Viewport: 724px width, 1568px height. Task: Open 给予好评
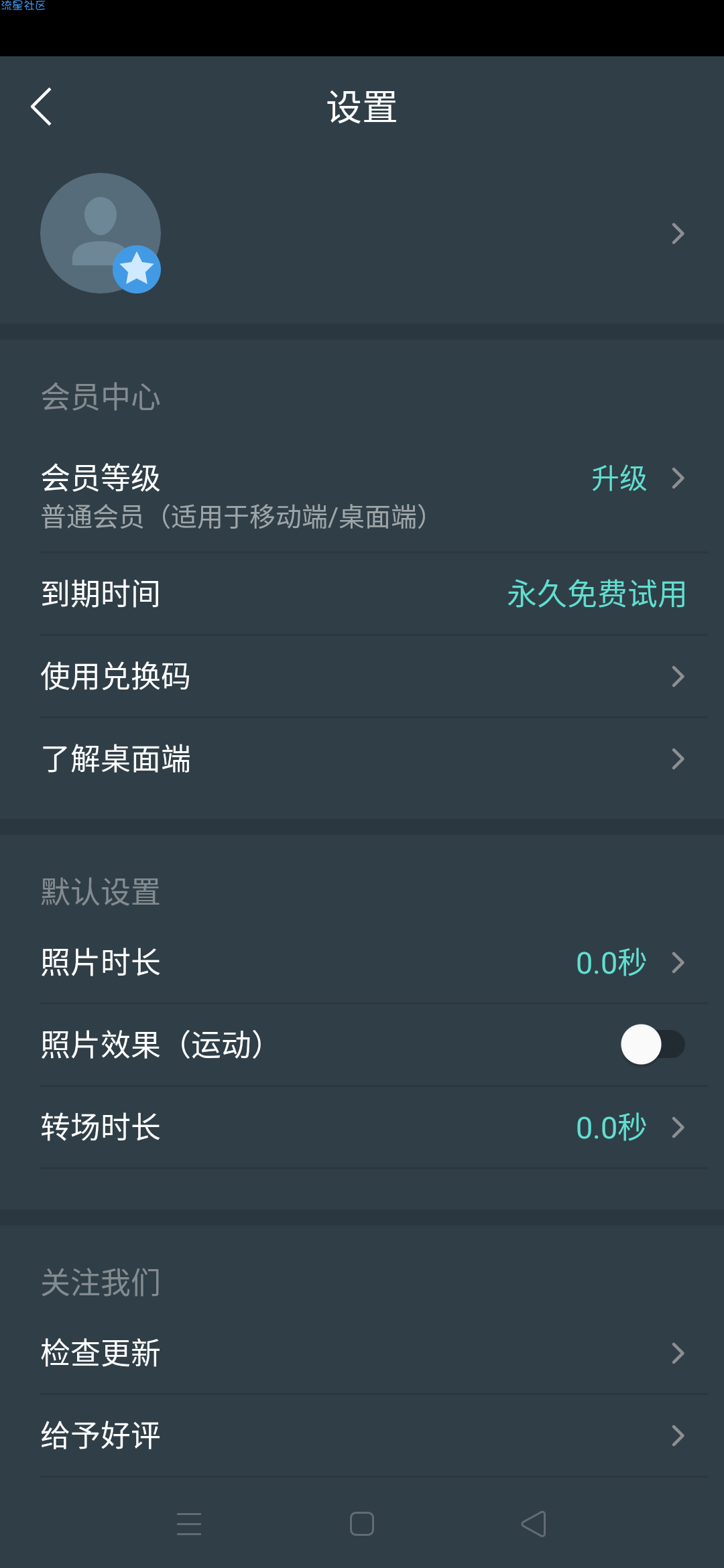tap(362, 1435)
